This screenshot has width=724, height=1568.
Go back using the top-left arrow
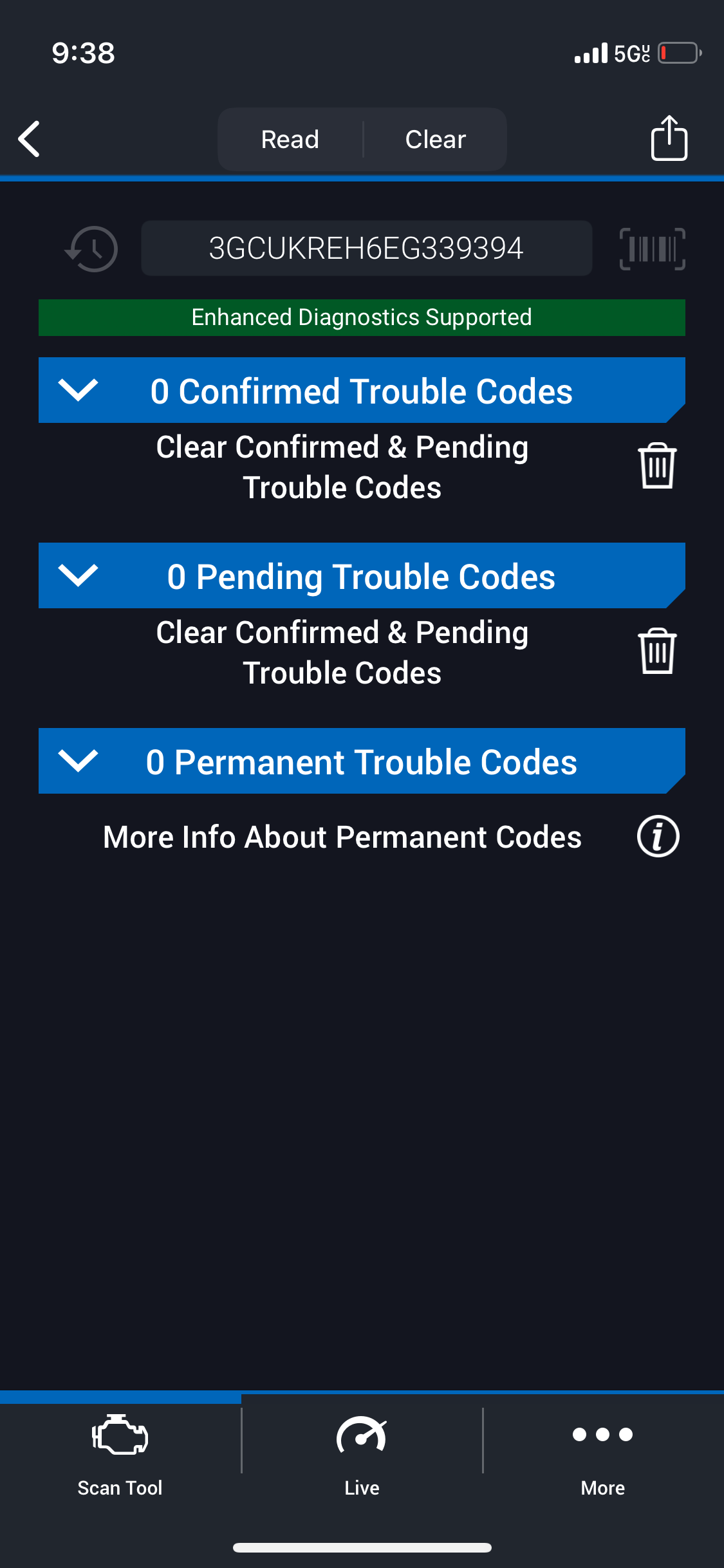[x=30, y=139]
